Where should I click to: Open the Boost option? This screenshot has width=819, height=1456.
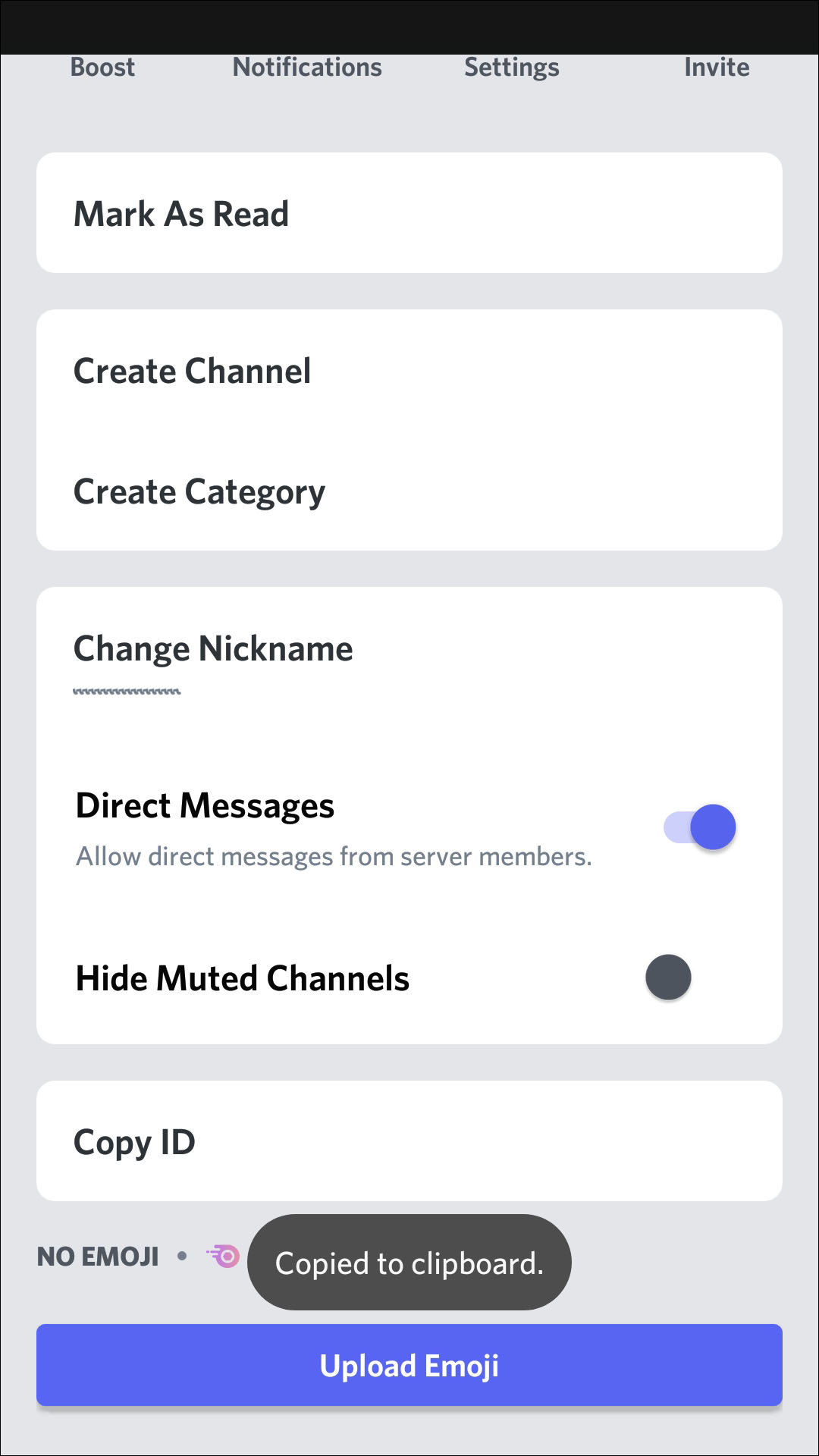pos(102,67)
